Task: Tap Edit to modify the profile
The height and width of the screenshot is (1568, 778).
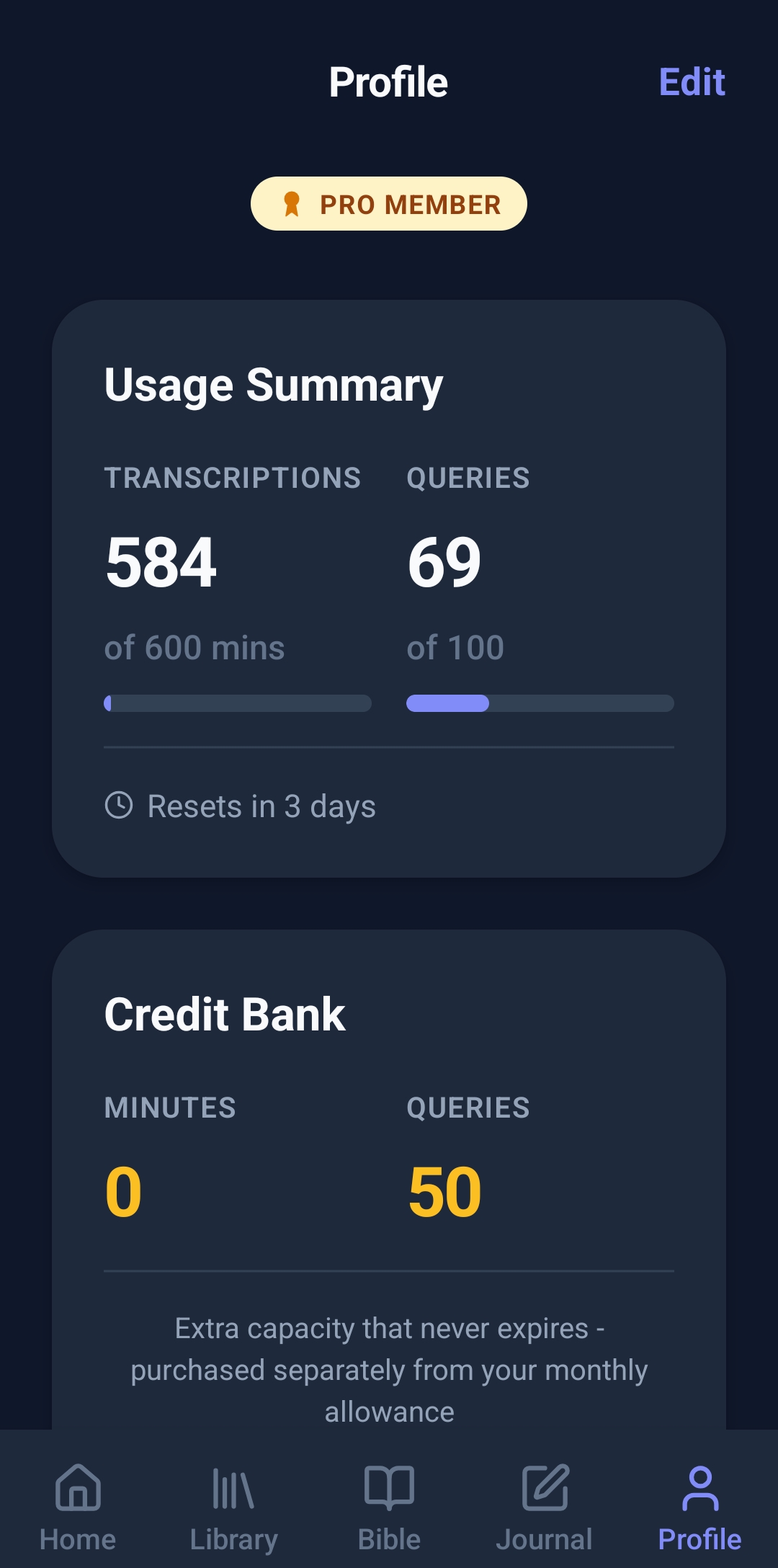Action: point(692,82)
